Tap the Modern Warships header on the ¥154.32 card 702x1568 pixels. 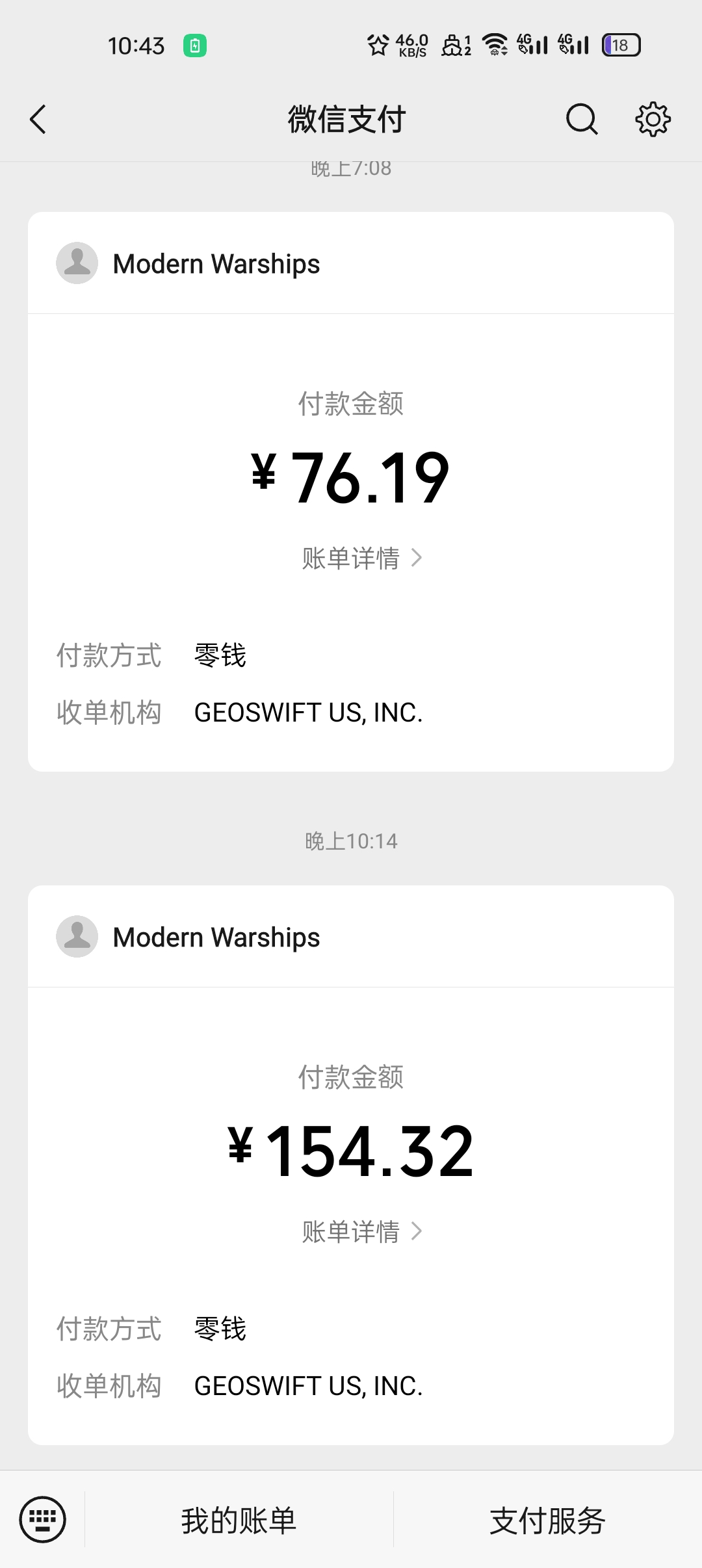pyautogui.click(x=351, y=937)
